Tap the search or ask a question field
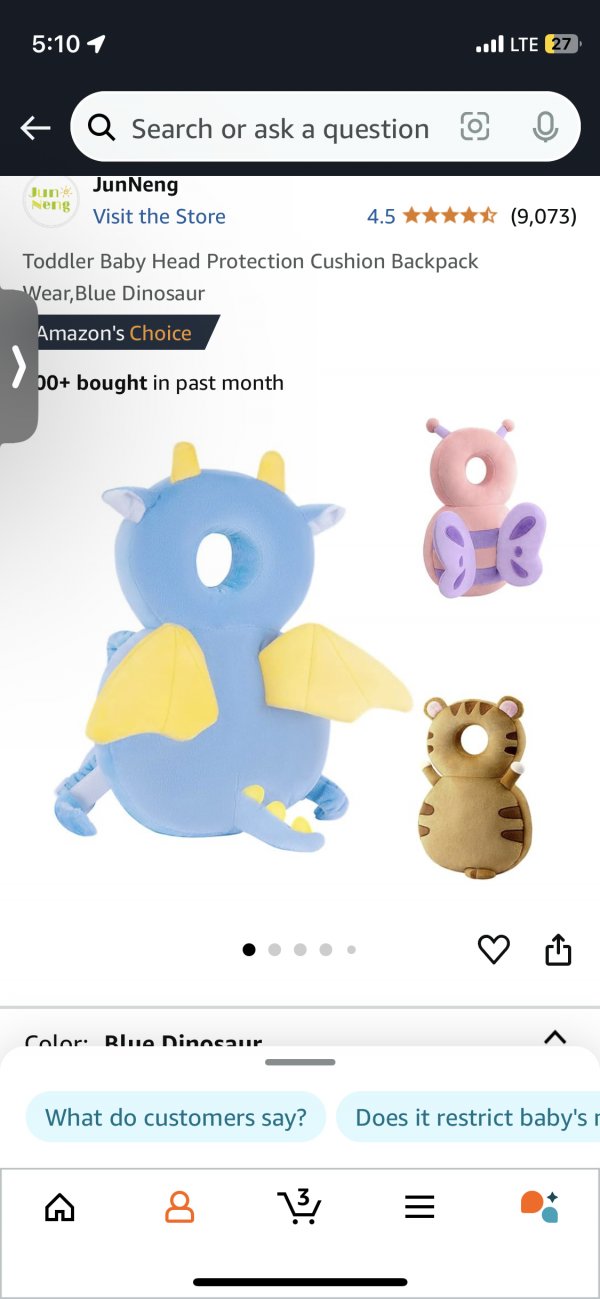 (280, 128)
